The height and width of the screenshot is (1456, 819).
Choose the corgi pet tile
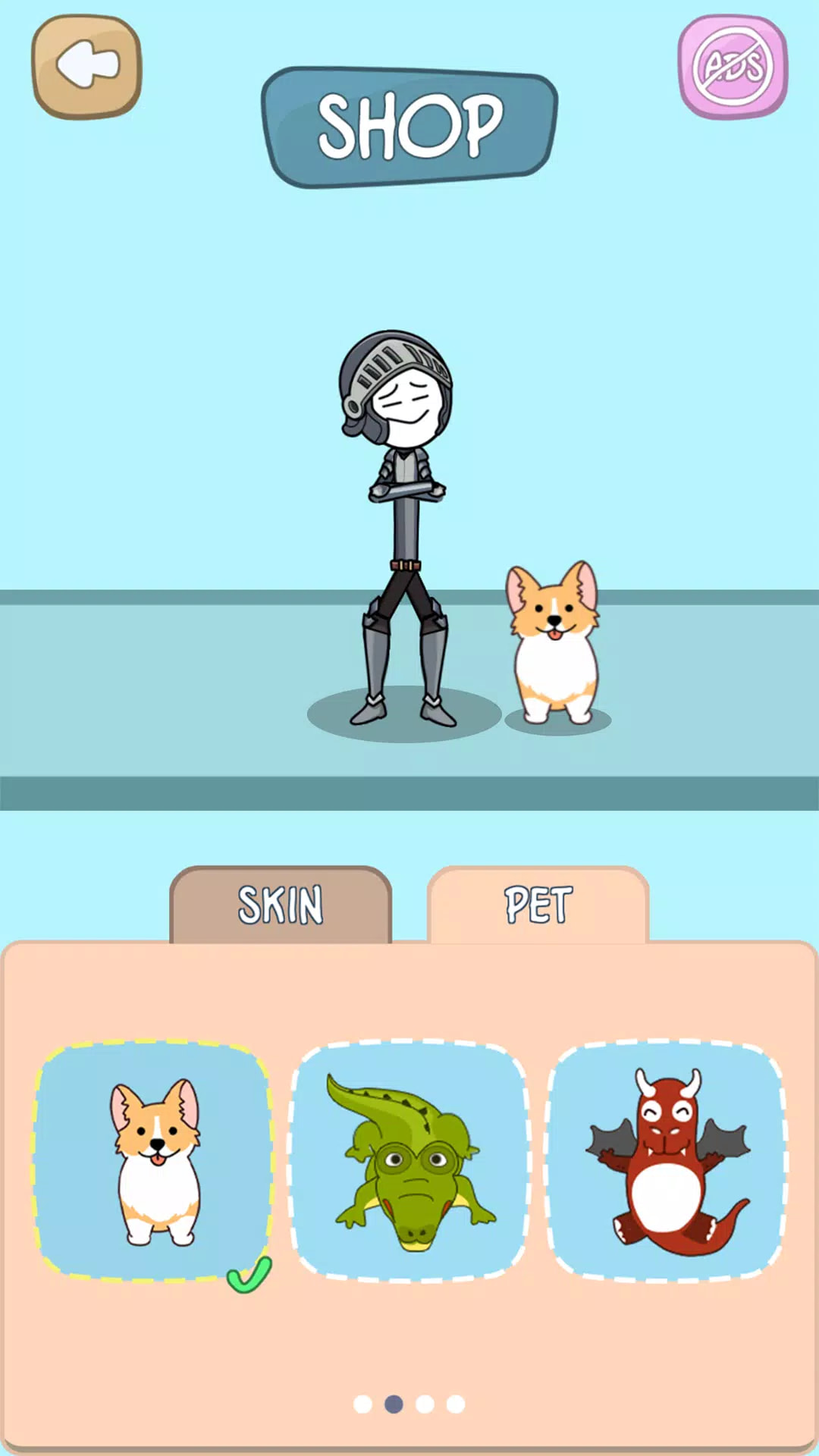[153, 1160]
